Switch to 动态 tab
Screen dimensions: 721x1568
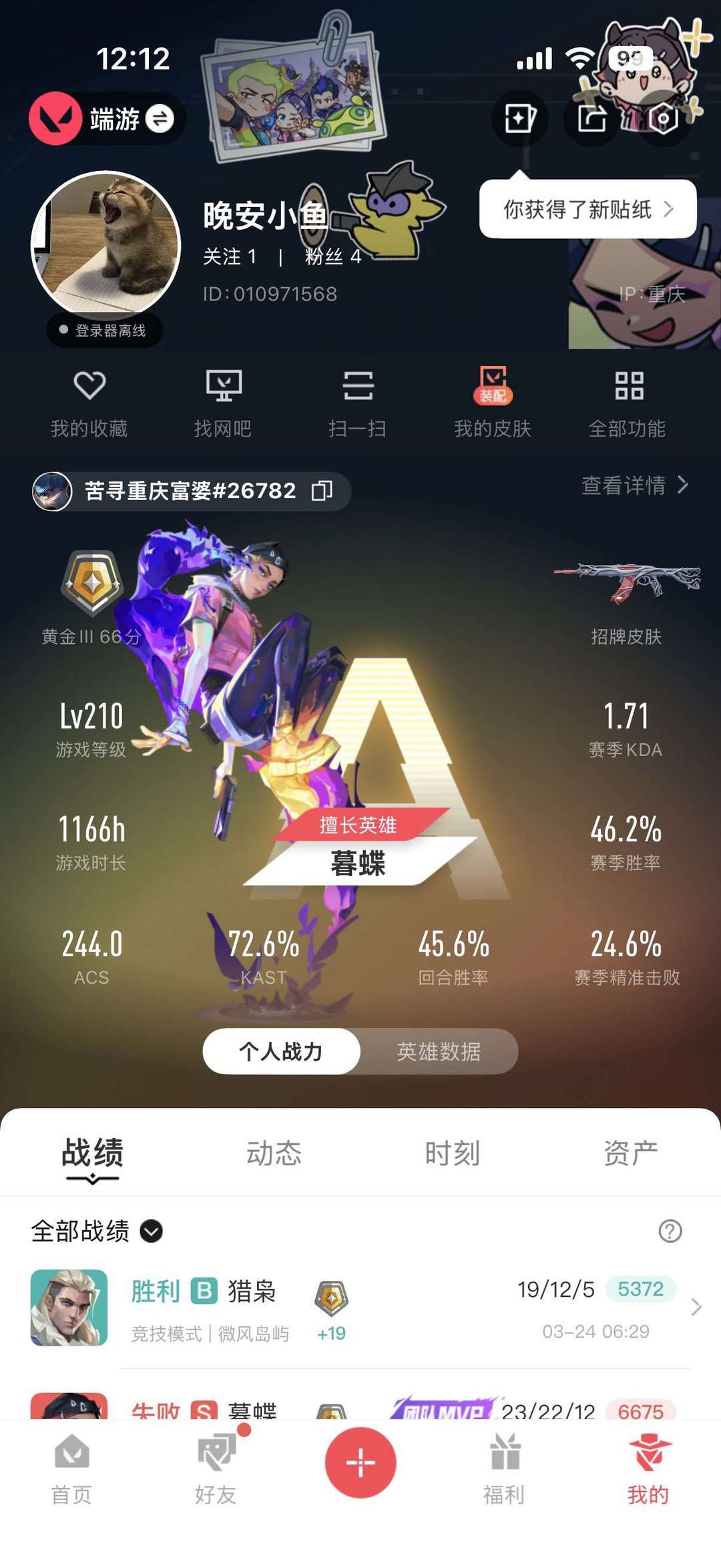[274, 1153]
